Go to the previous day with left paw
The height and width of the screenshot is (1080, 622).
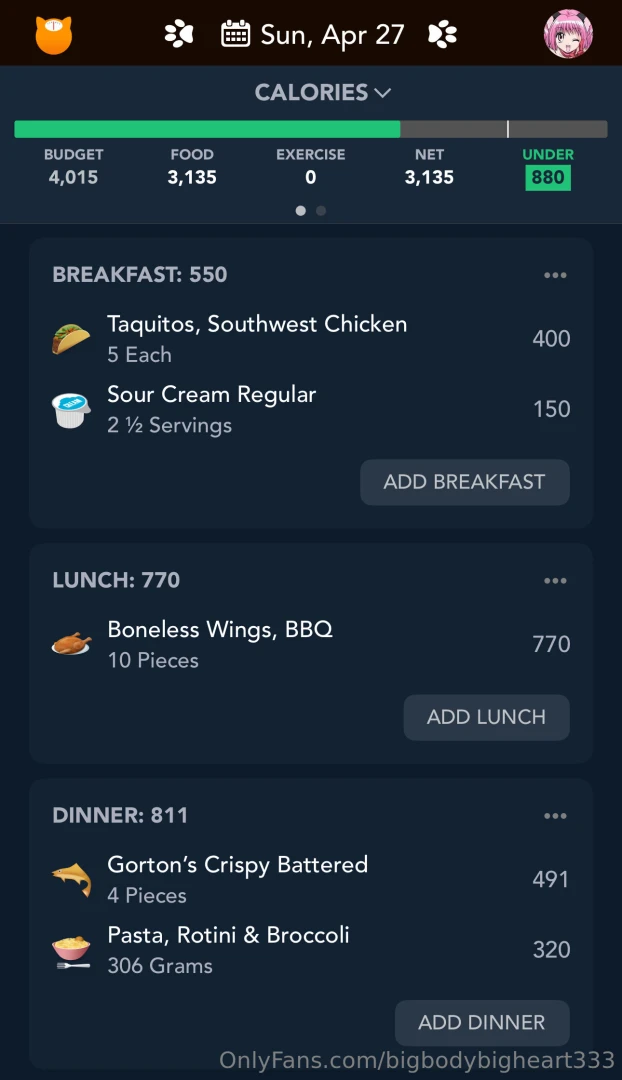(x=179, y=35)
